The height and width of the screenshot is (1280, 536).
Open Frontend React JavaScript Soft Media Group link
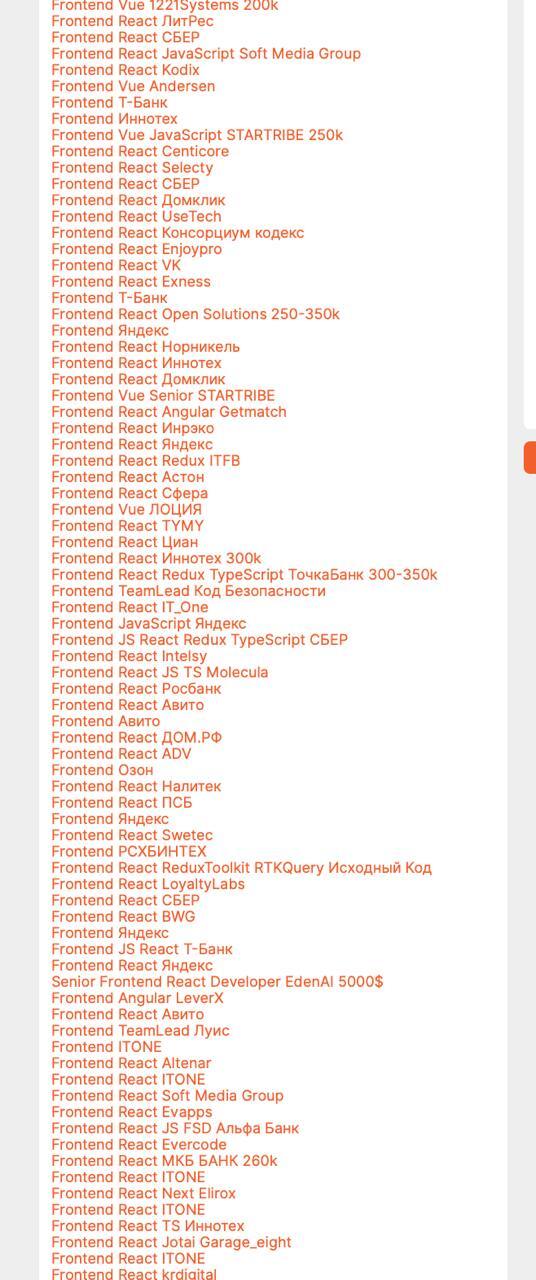pos(206,54)
